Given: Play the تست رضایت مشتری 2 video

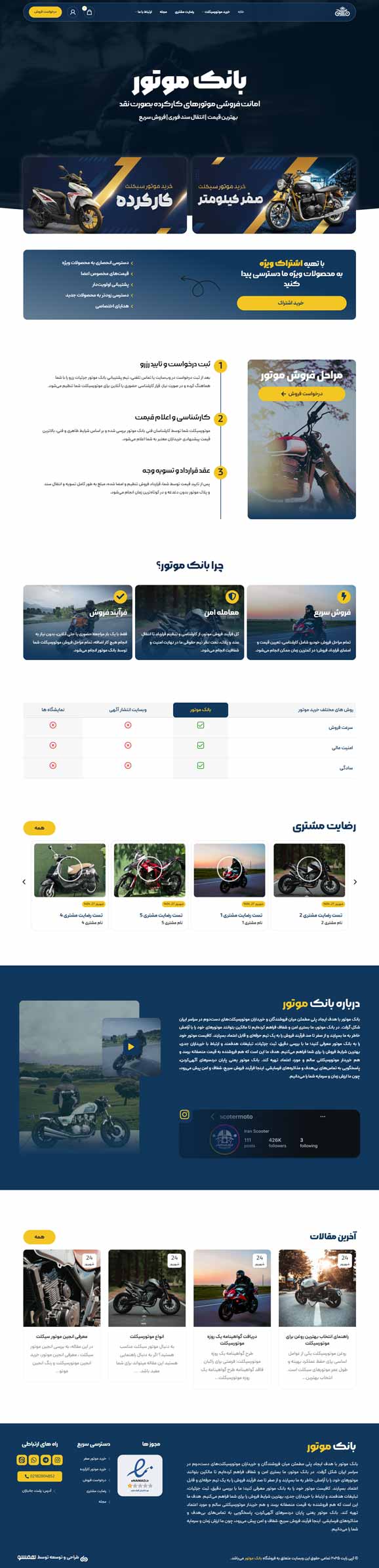Looking at the screenshot, I should pyautogui.click(x=309, y=870).
